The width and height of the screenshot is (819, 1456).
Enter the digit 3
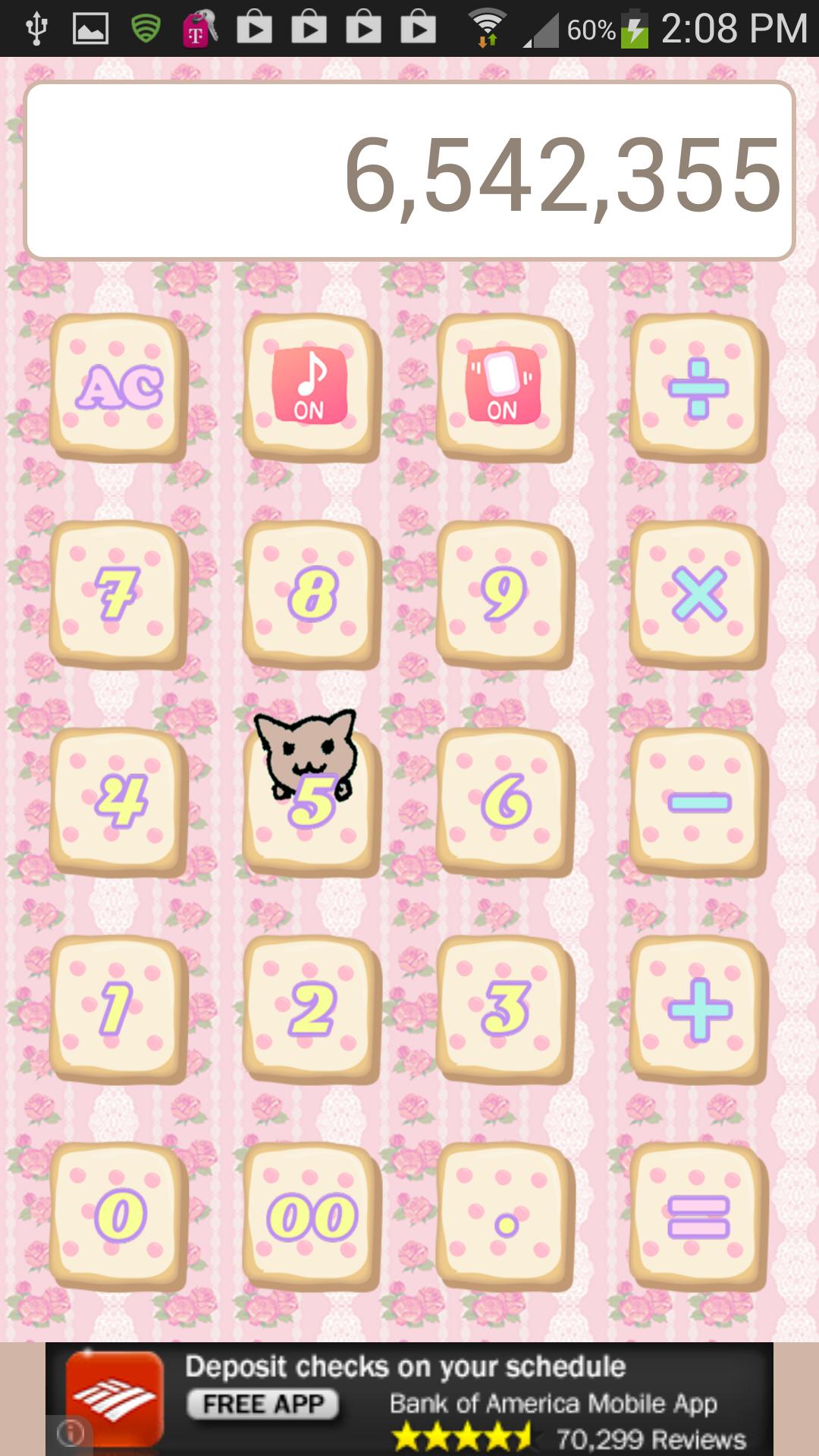[x=504, y=1009]
